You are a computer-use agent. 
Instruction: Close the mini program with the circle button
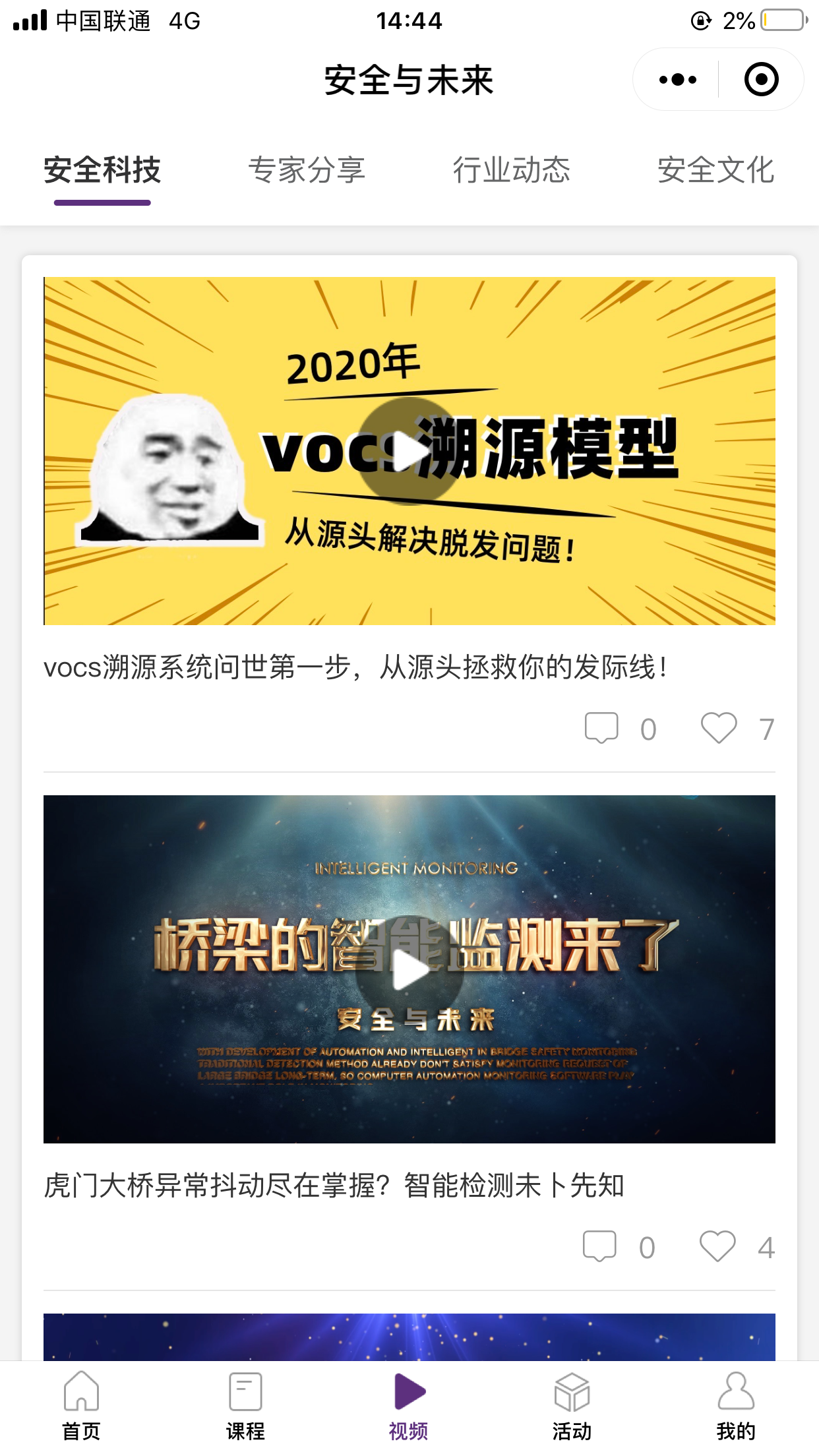[761, 80]
